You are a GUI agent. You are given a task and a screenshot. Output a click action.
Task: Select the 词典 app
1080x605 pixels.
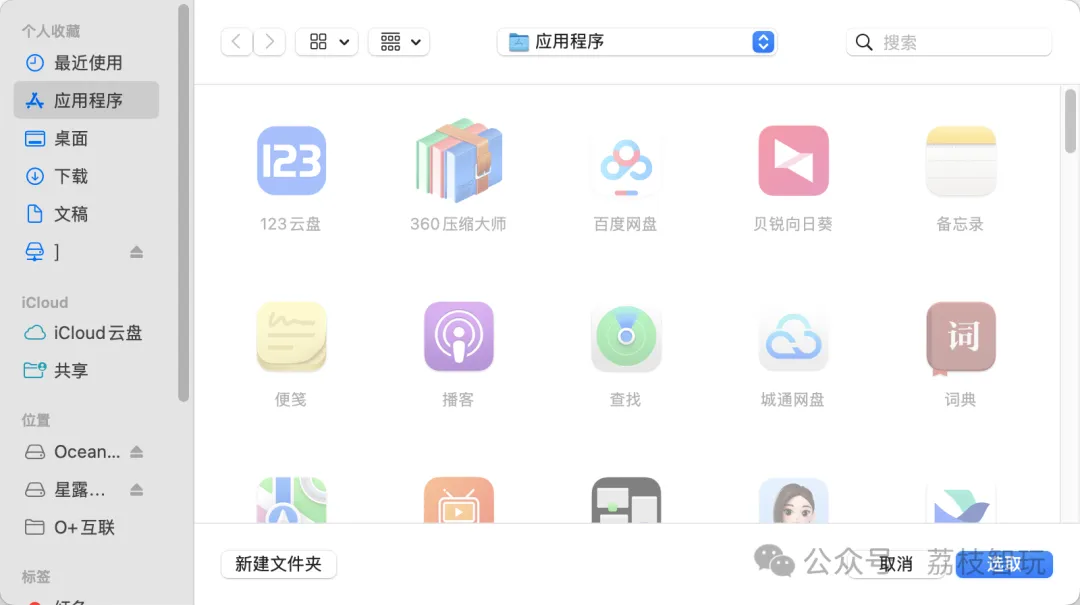click(960, 338)
